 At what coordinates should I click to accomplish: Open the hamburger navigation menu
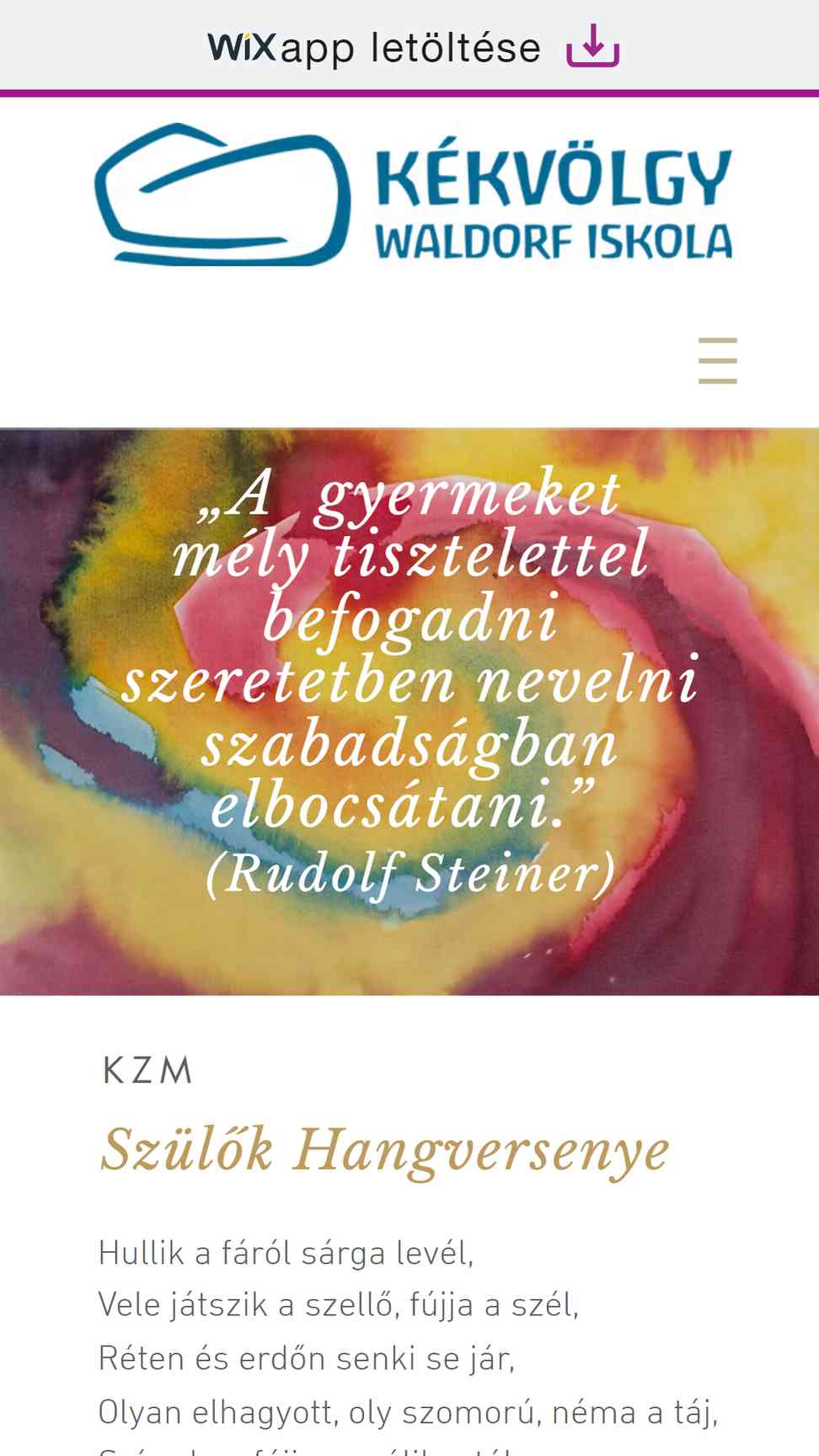pyautogui.click(x=718, y=361)
